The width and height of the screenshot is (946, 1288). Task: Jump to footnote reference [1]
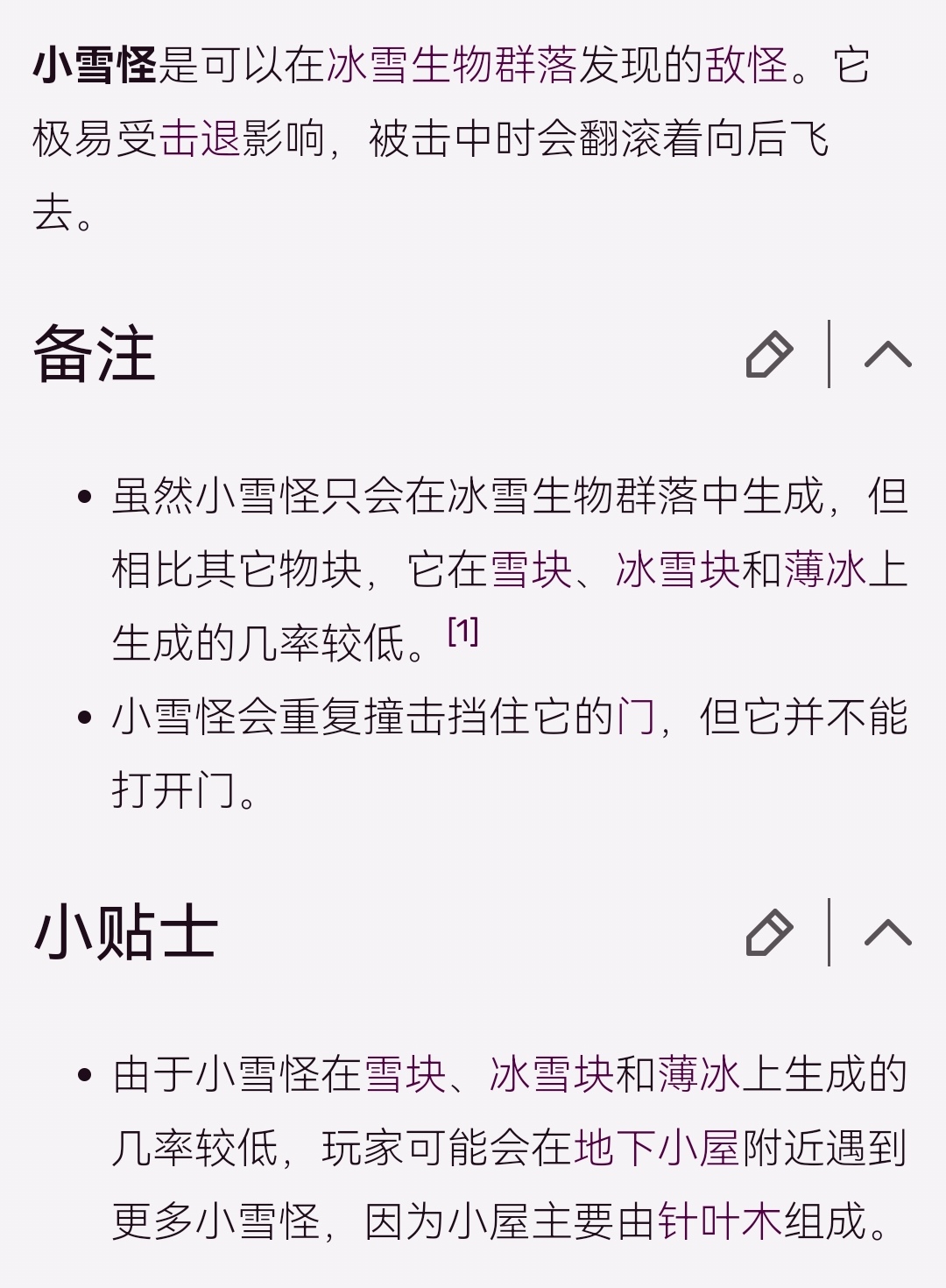(462, 631)
